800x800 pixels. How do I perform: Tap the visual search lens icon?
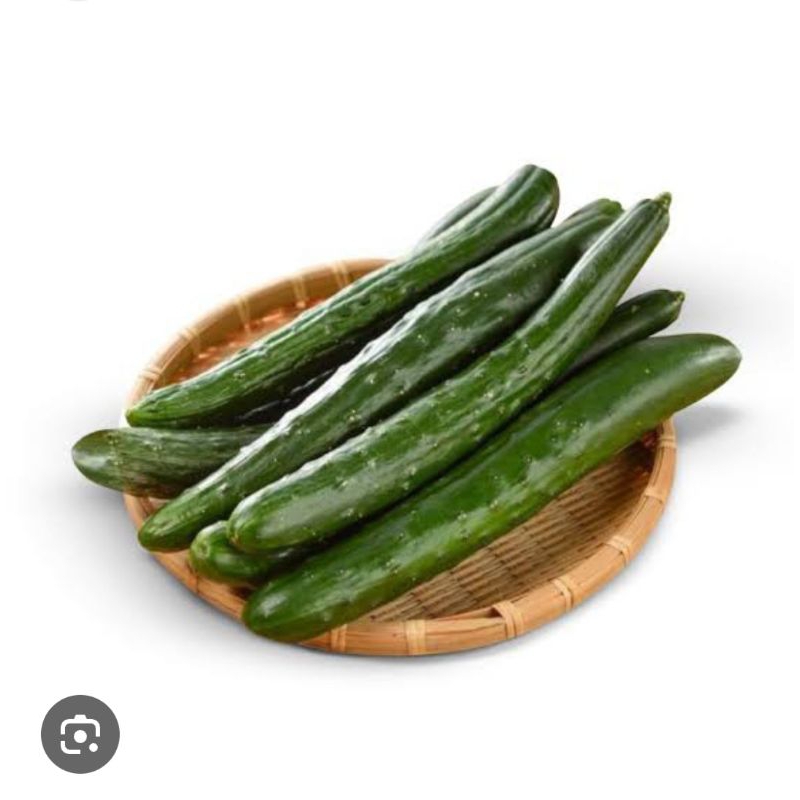coord(80,734)
